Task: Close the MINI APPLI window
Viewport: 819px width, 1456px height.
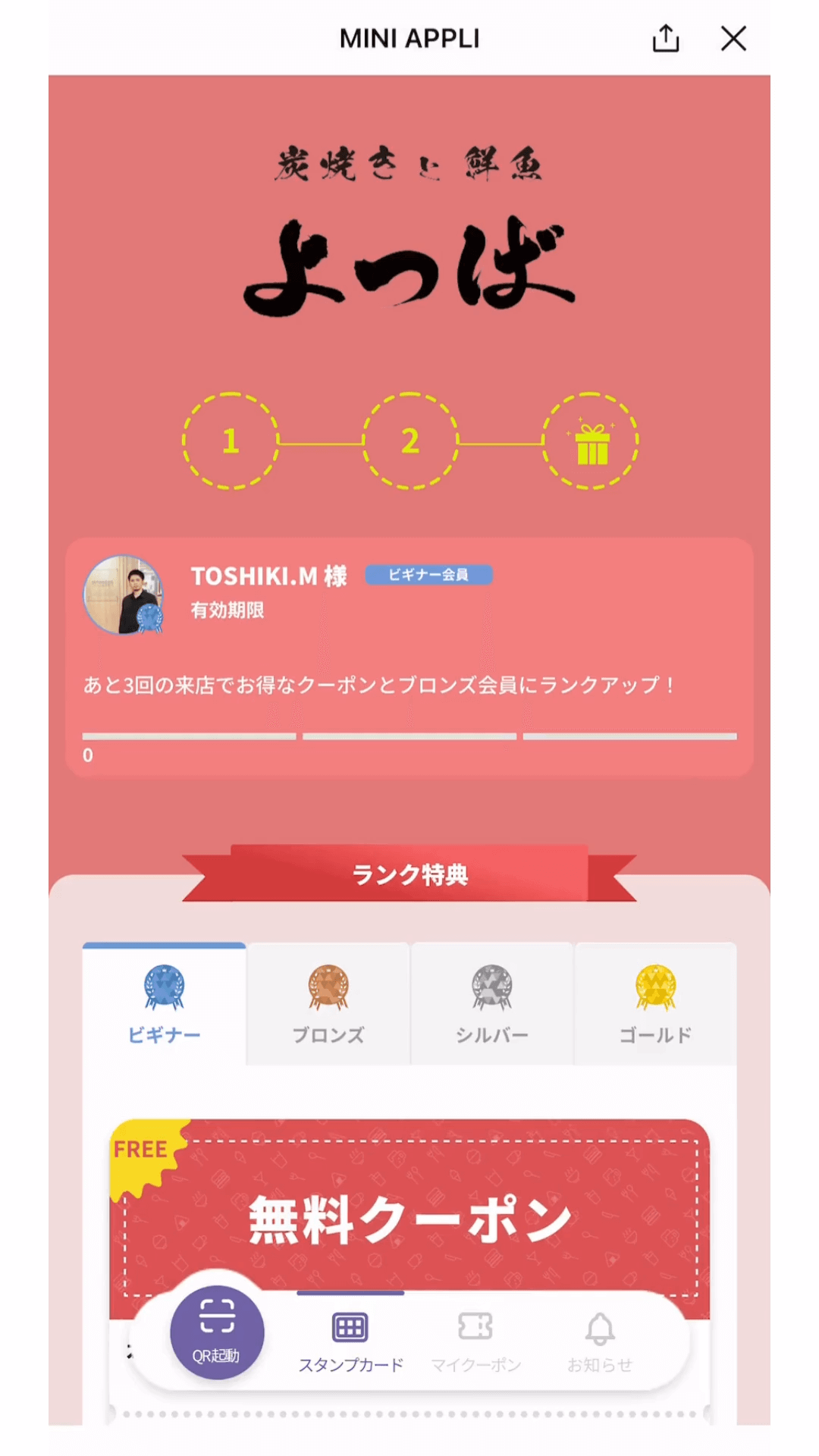Action: (x=733, y=38)
